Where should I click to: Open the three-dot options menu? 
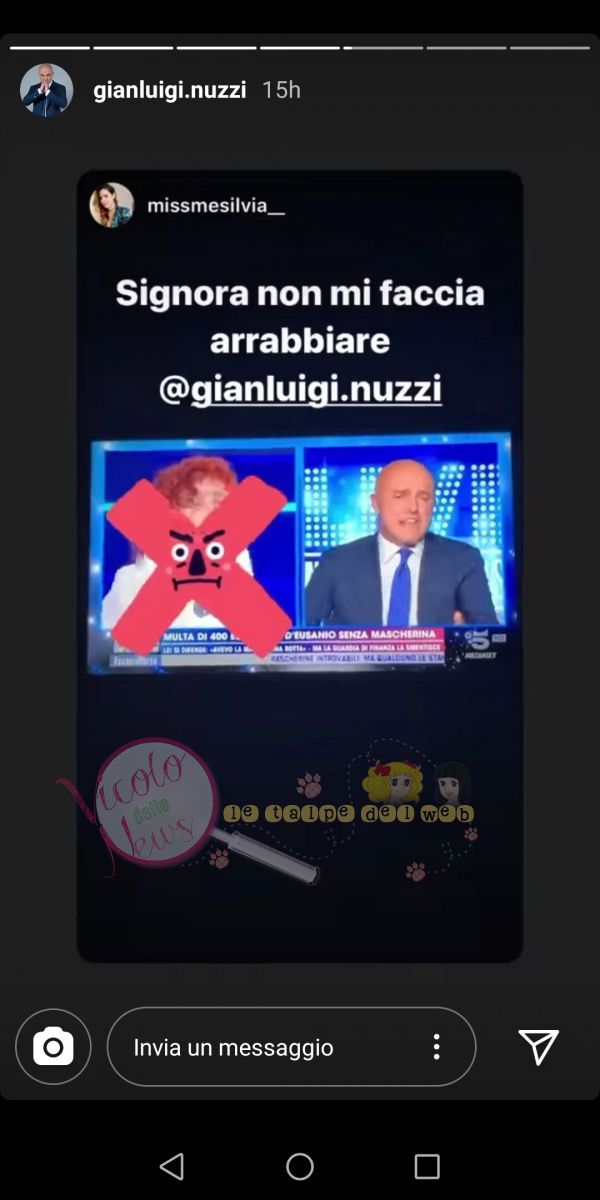click(x=436, y=1047)
